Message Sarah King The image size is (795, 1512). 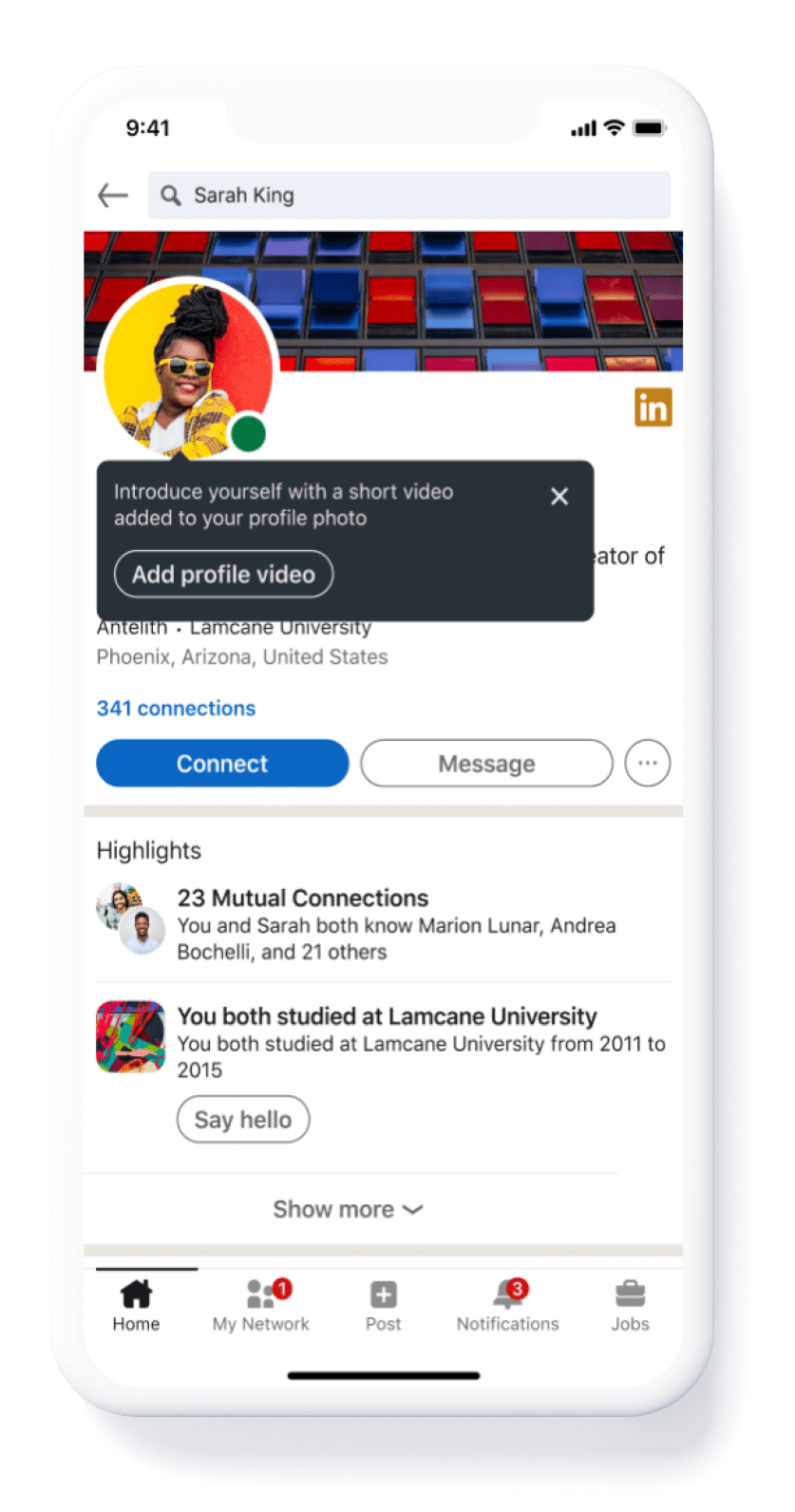(486, 764)
